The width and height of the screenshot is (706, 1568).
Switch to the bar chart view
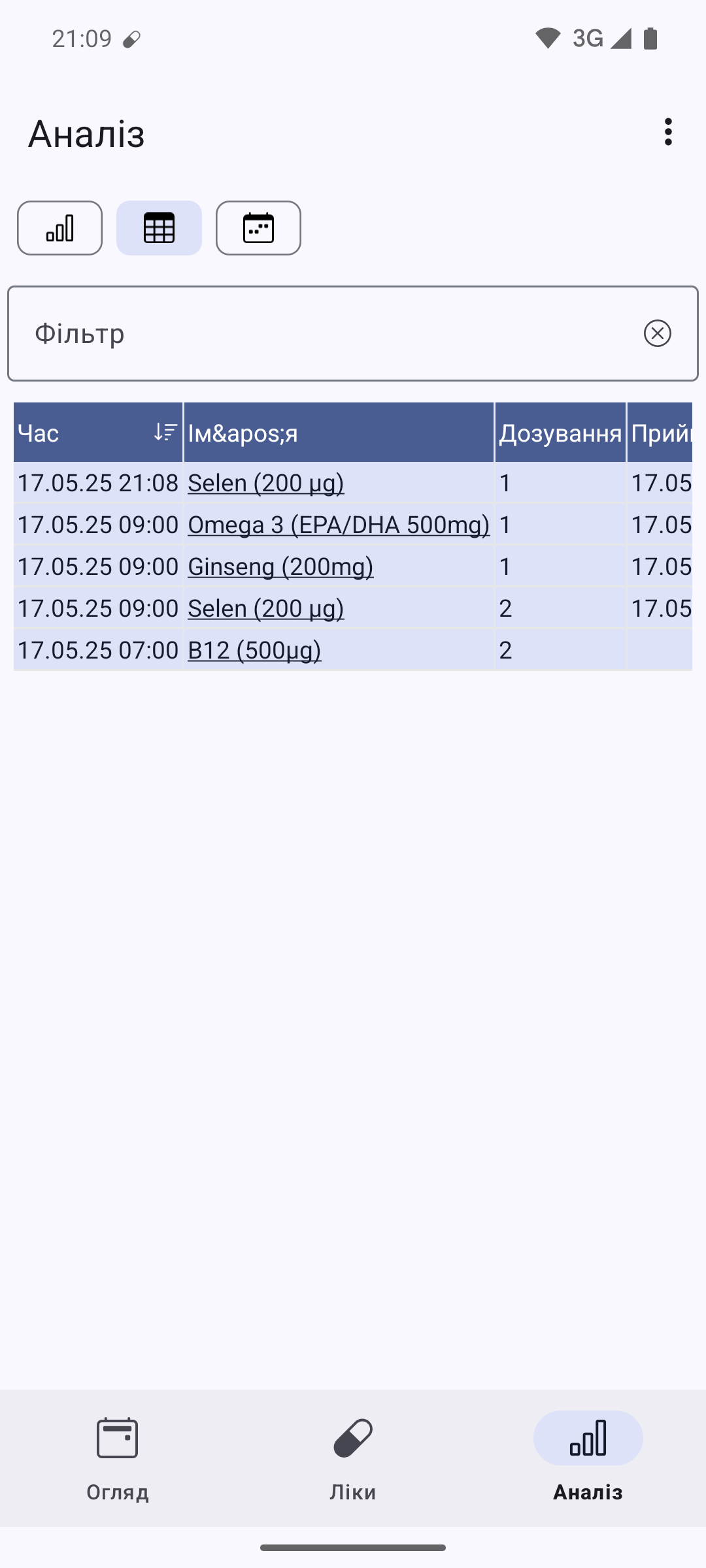pyautogui.click(x=59, y=228)
